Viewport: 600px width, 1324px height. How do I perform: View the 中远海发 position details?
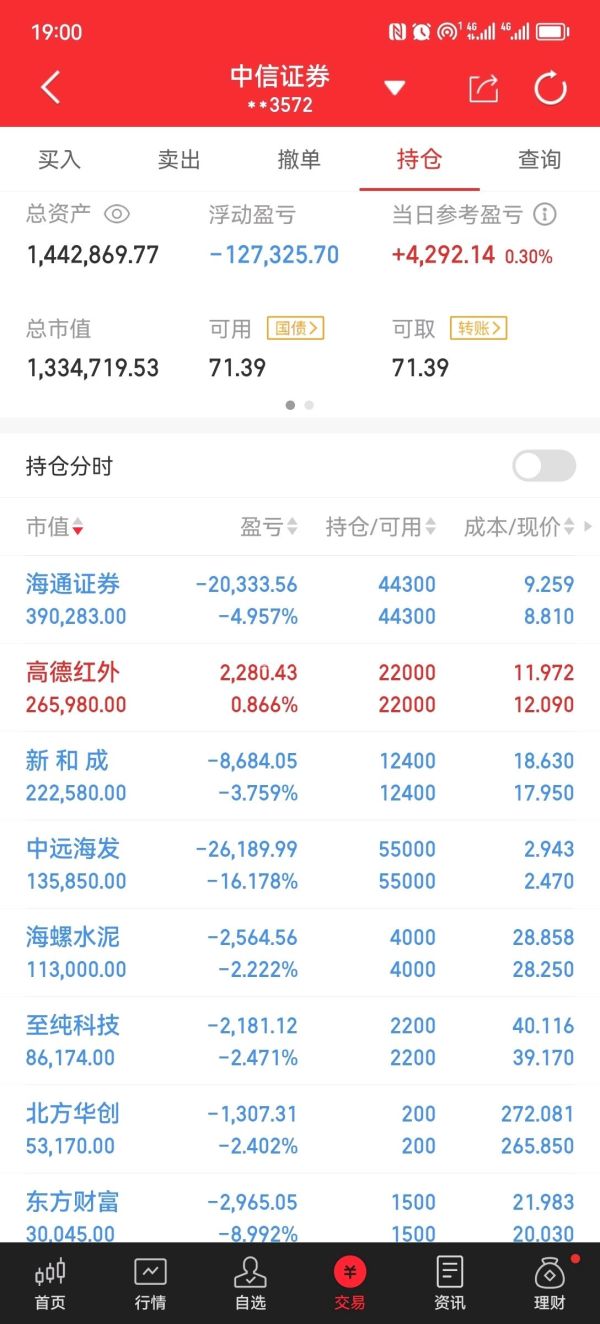coord(300,864)
